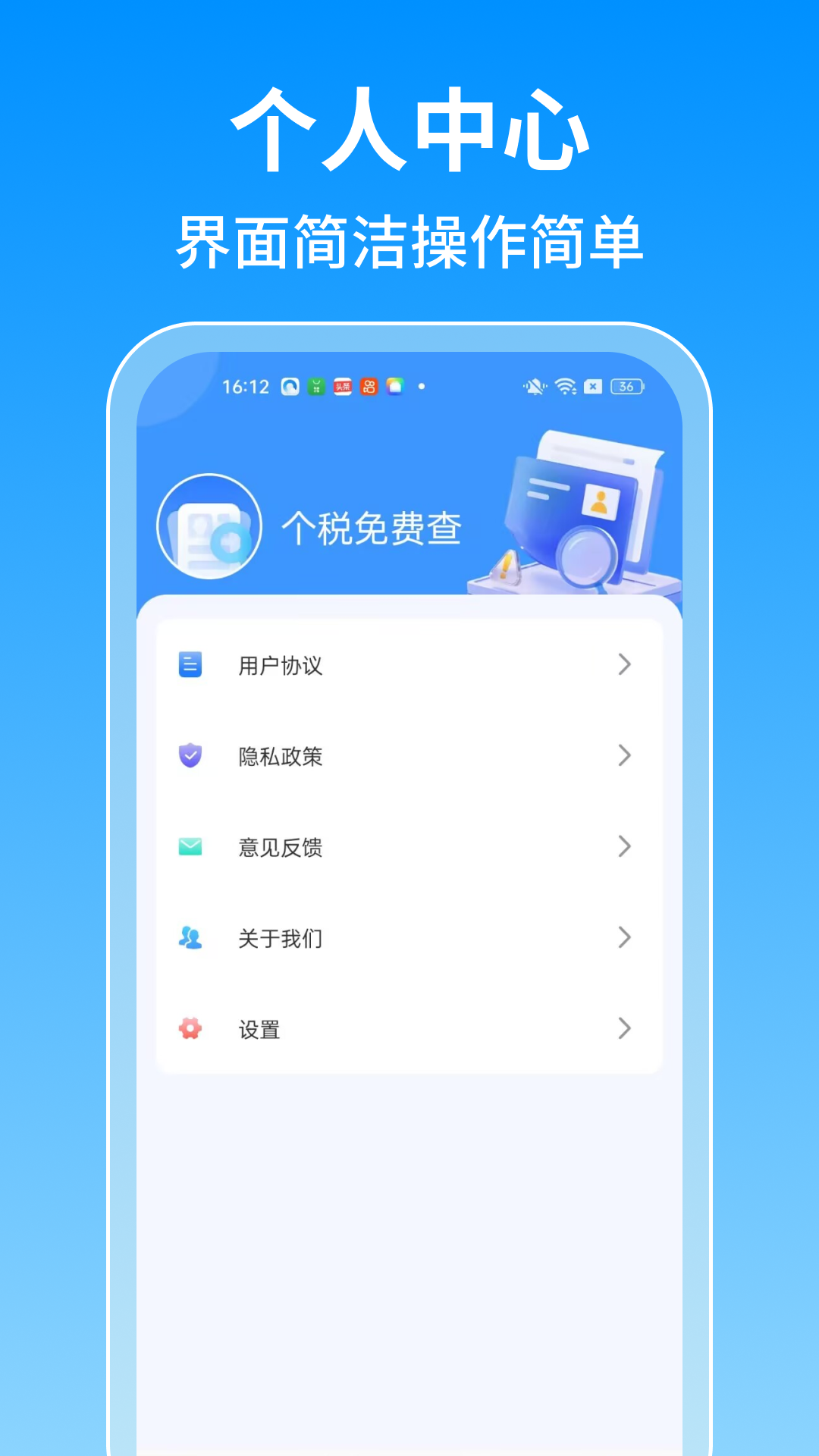Tap the 头条 notification icon in status bar
The width and height of the screenshot is (819, 1456).
343,386
